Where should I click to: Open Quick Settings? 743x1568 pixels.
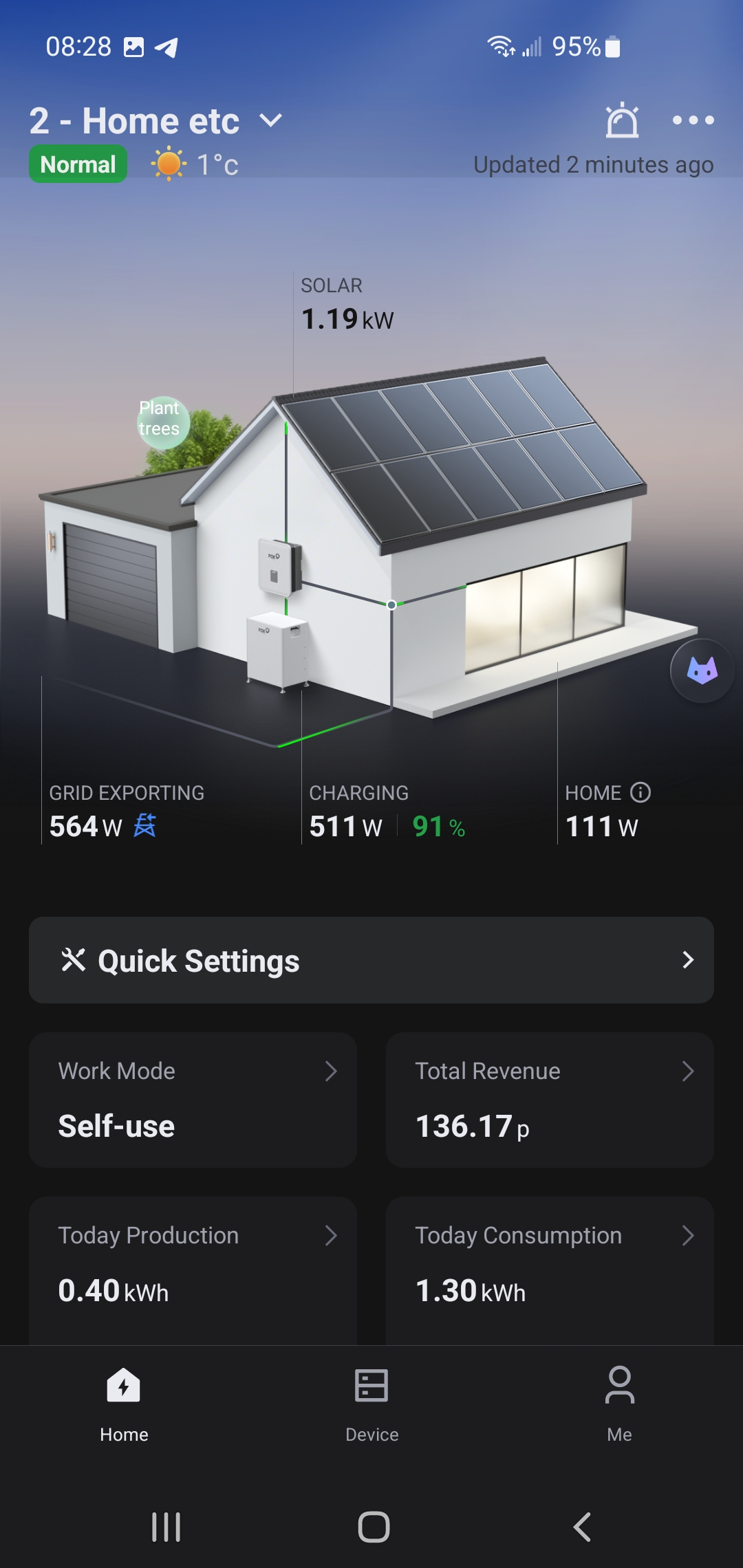[371, 960]
